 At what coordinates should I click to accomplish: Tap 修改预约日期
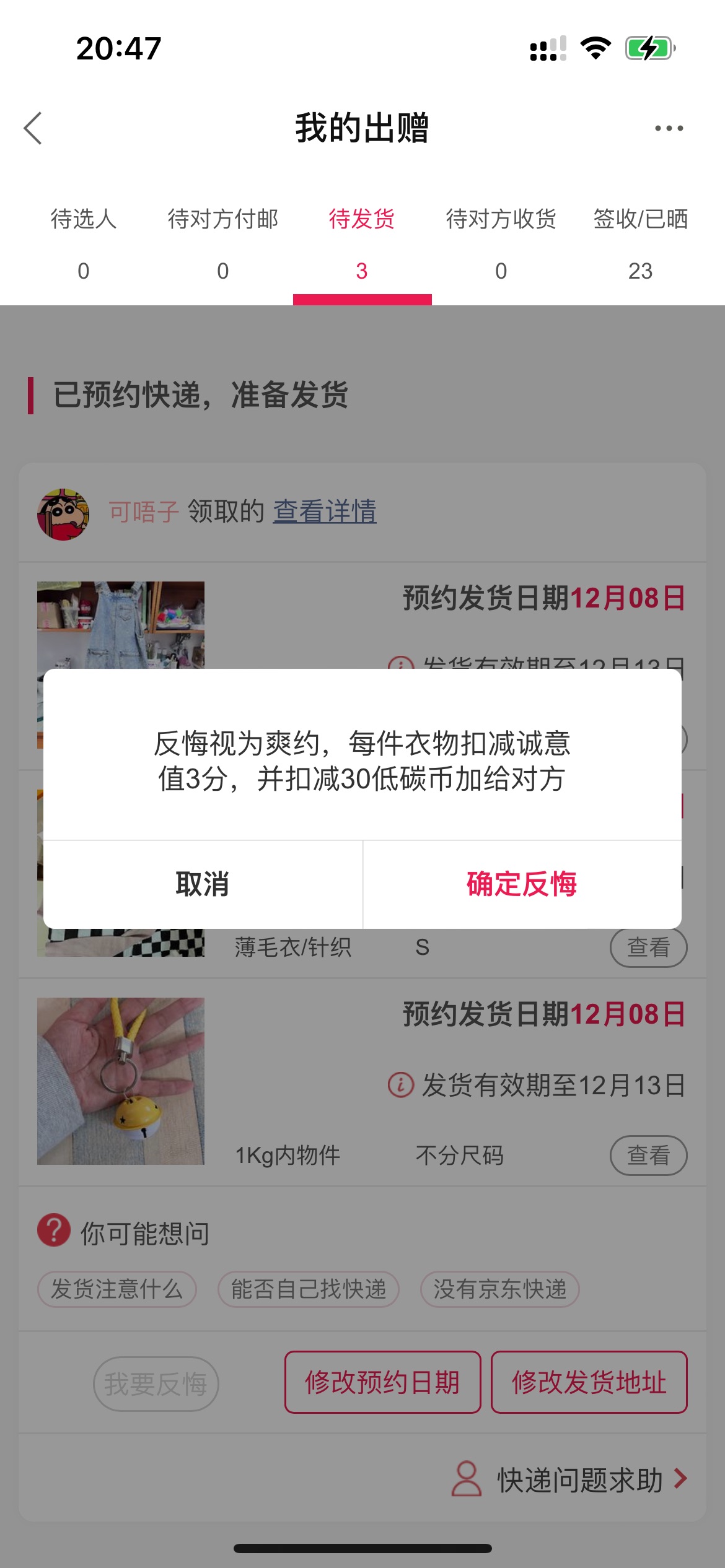point(383,1382)
